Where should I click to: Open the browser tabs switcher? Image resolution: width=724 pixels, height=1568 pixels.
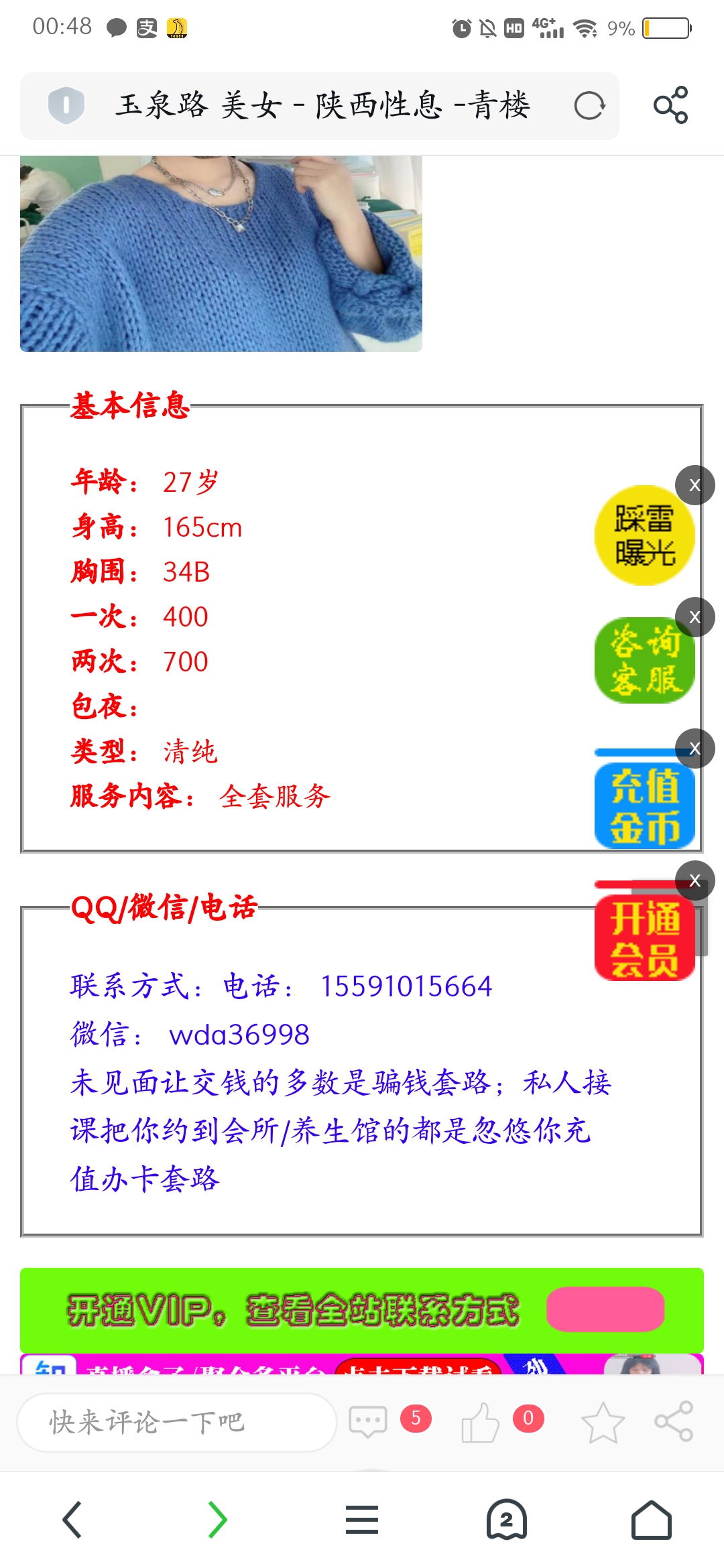coord(506,1520)
